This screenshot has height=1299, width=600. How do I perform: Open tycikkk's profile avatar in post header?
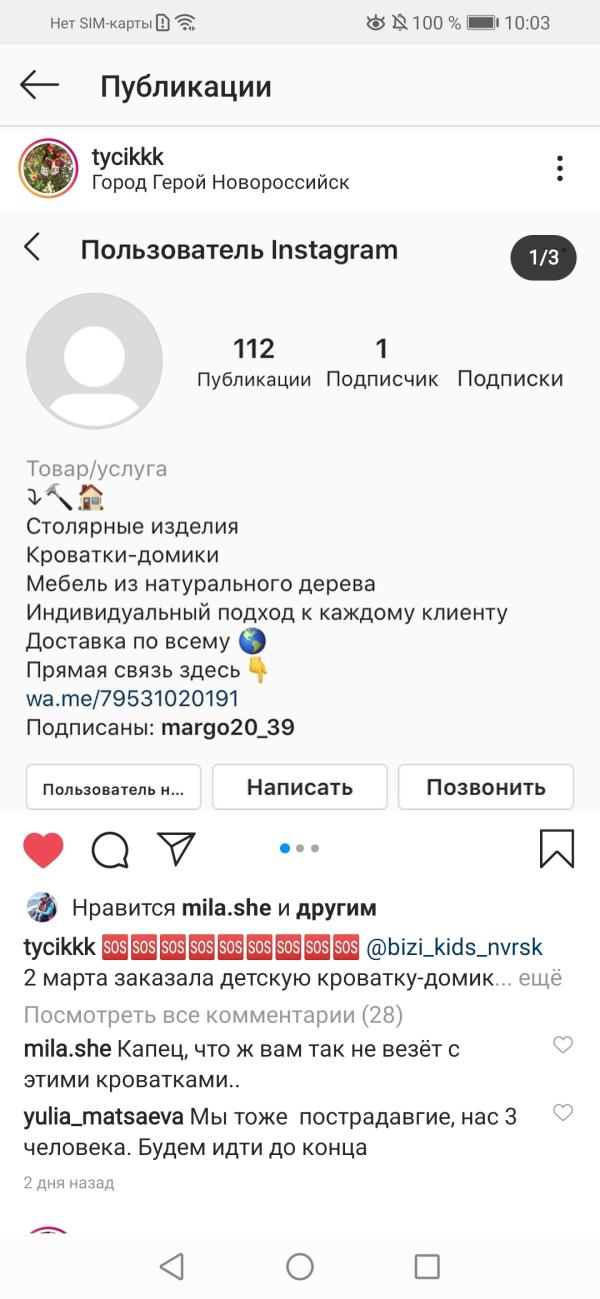click(48, 168)
